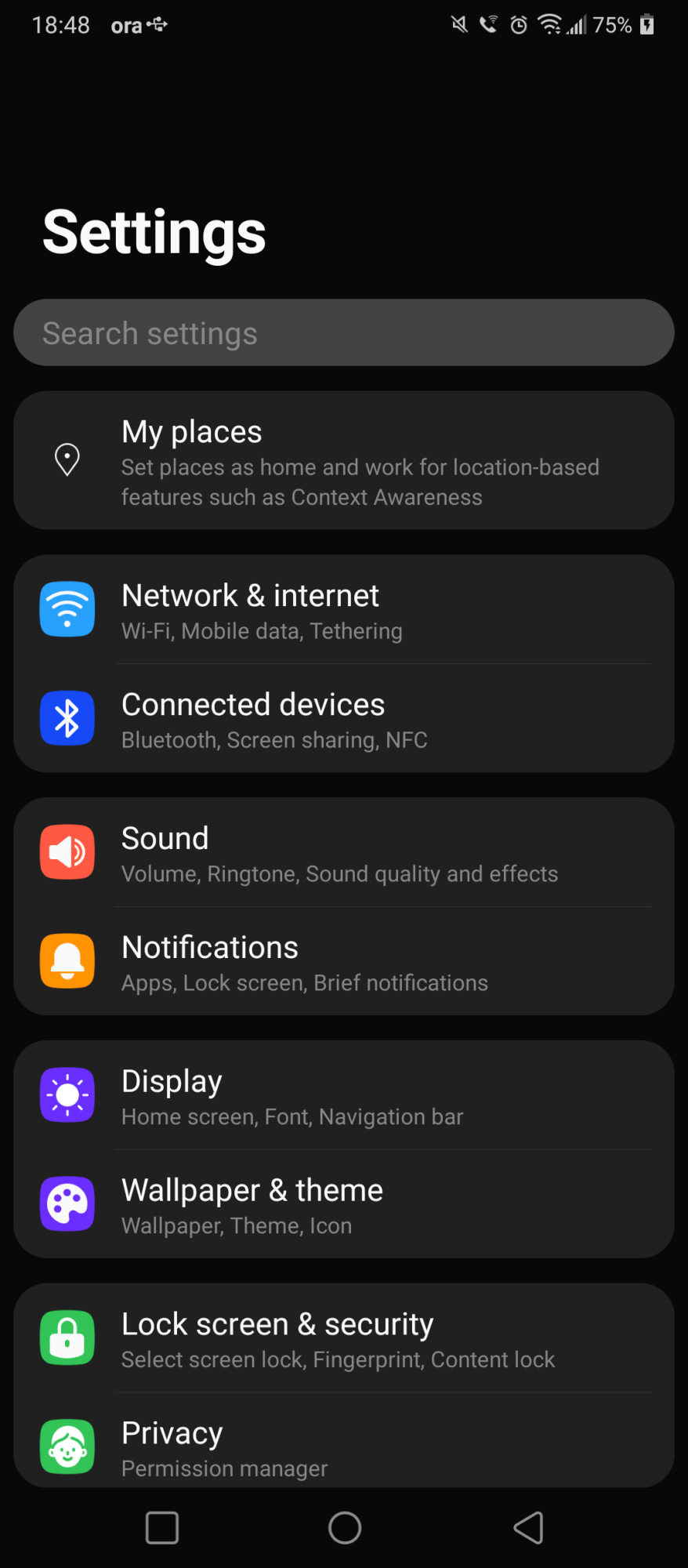This screenshot has height=1568, width=688.
Task: Open Sound settings
Action: [x=343, y=854]
